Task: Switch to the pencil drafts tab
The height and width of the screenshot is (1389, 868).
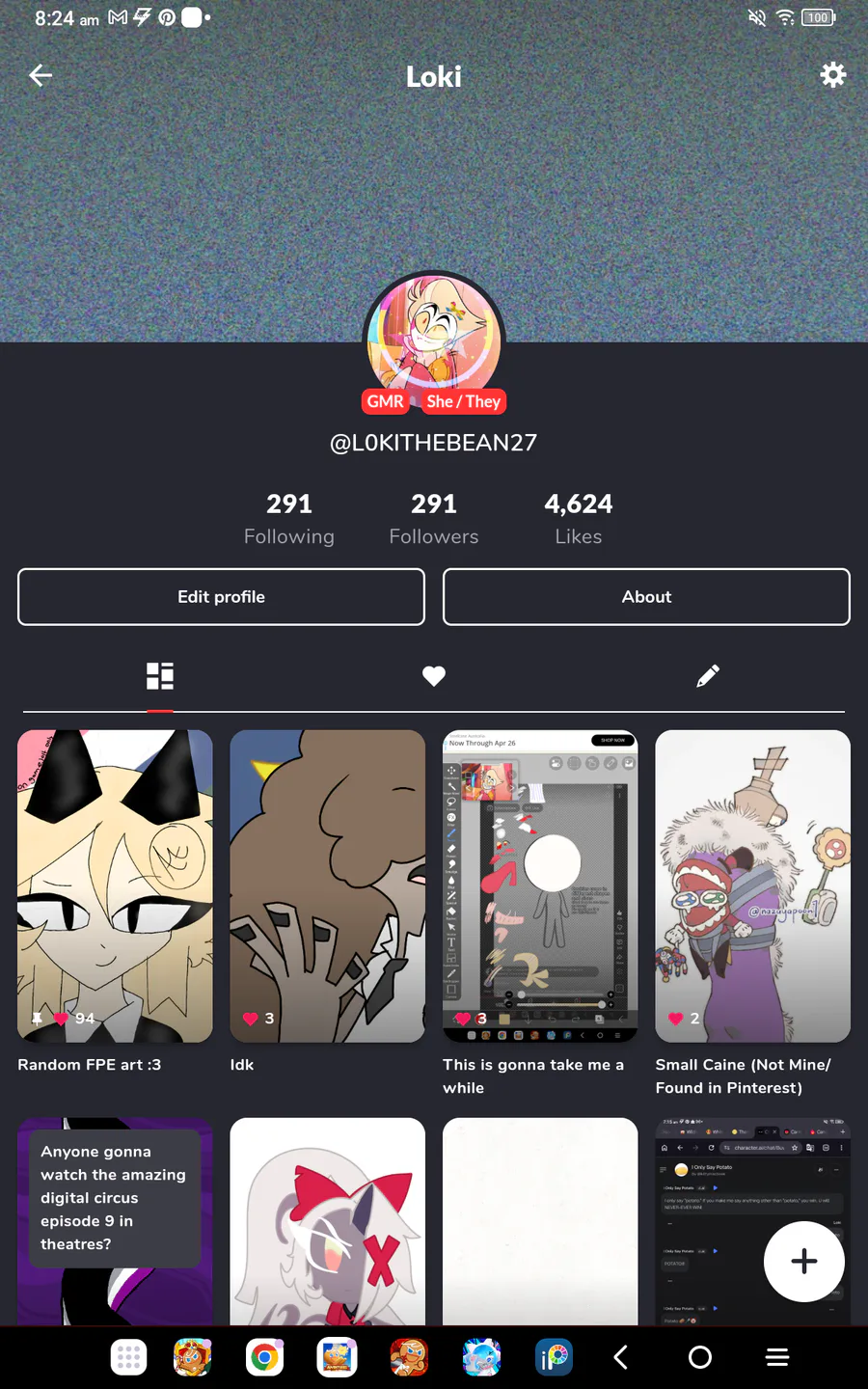Action: coord(708,676)
